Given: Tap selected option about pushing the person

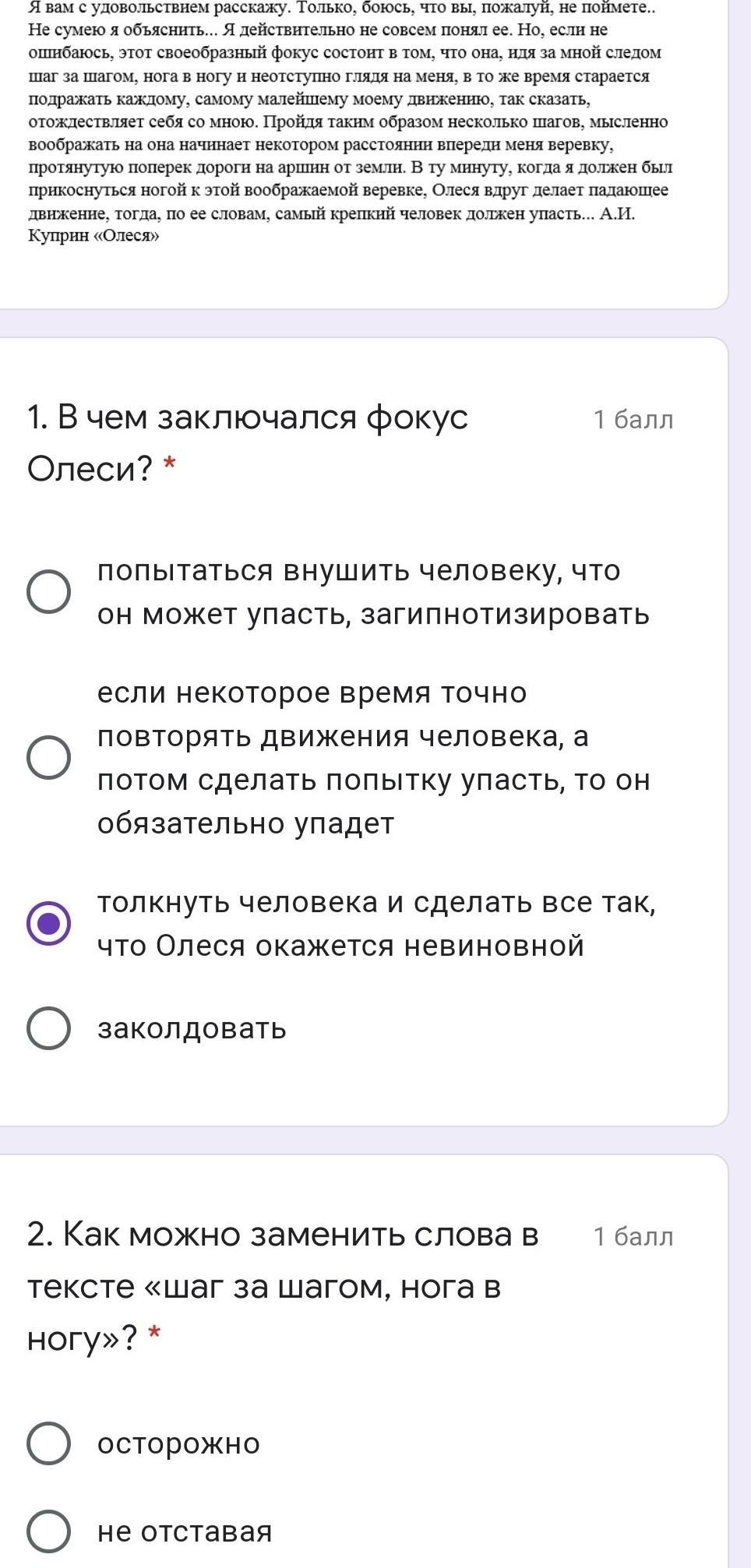Looking at the screenshot, I should tap(49, 923).
